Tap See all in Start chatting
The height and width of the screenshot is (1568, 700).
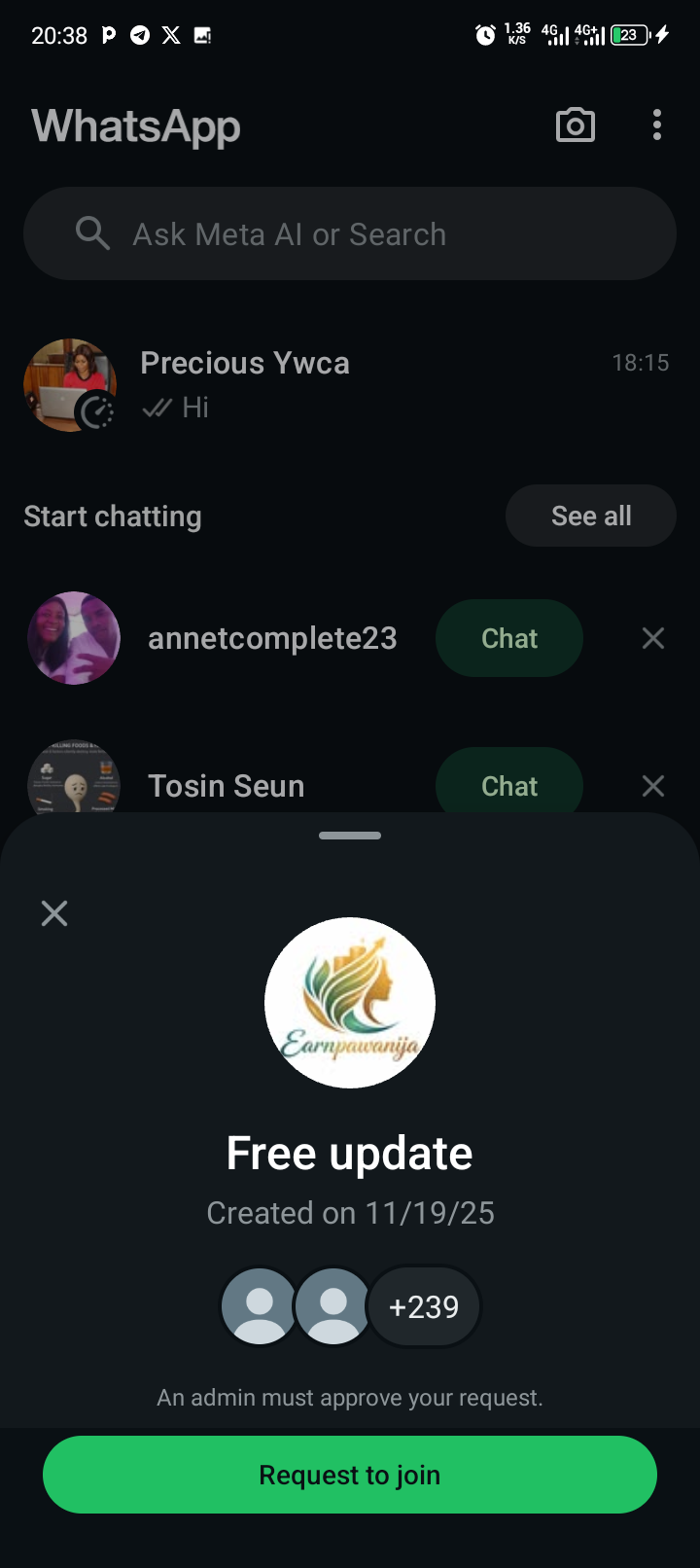(590, 516)
